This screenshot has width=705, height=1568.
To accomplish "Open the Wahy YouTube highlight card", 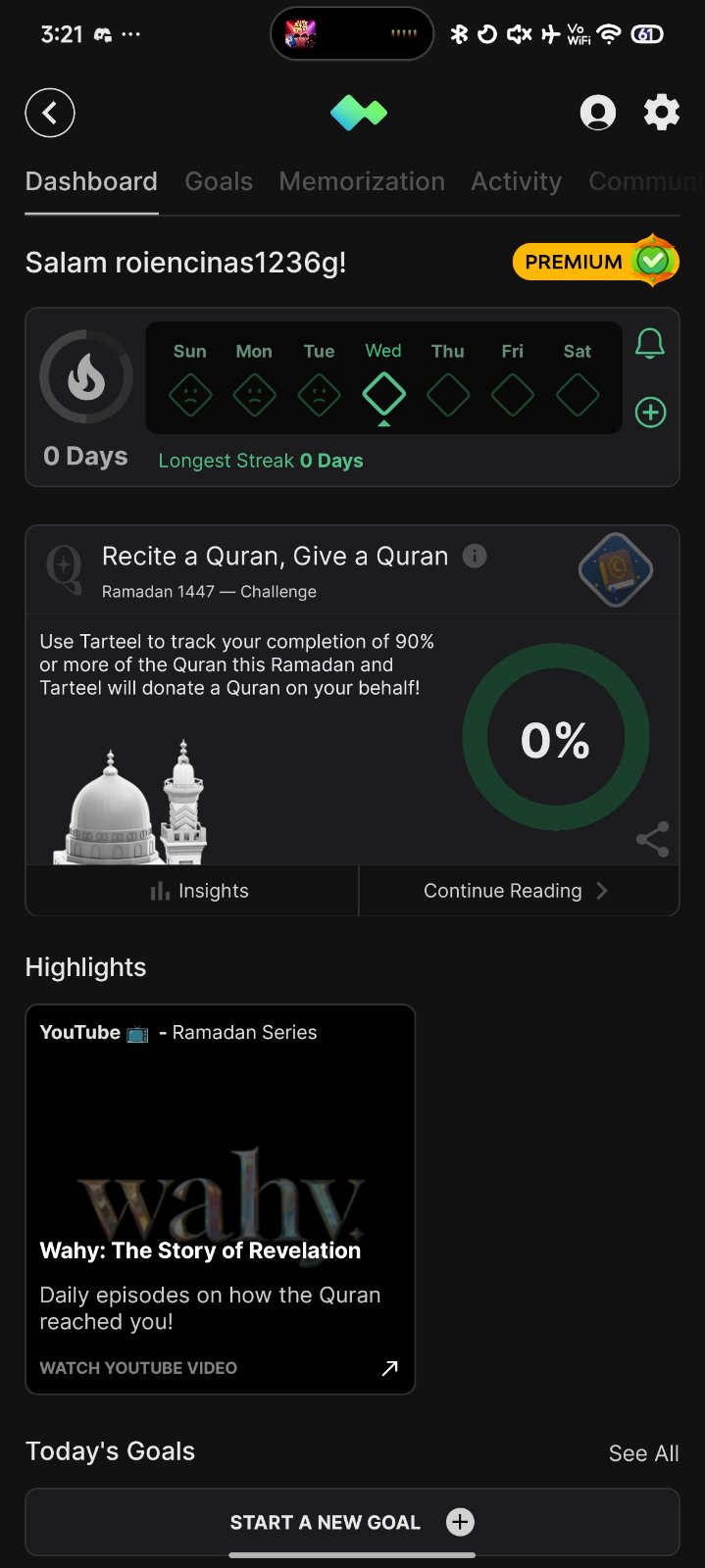I will [x=220, y=1199].
